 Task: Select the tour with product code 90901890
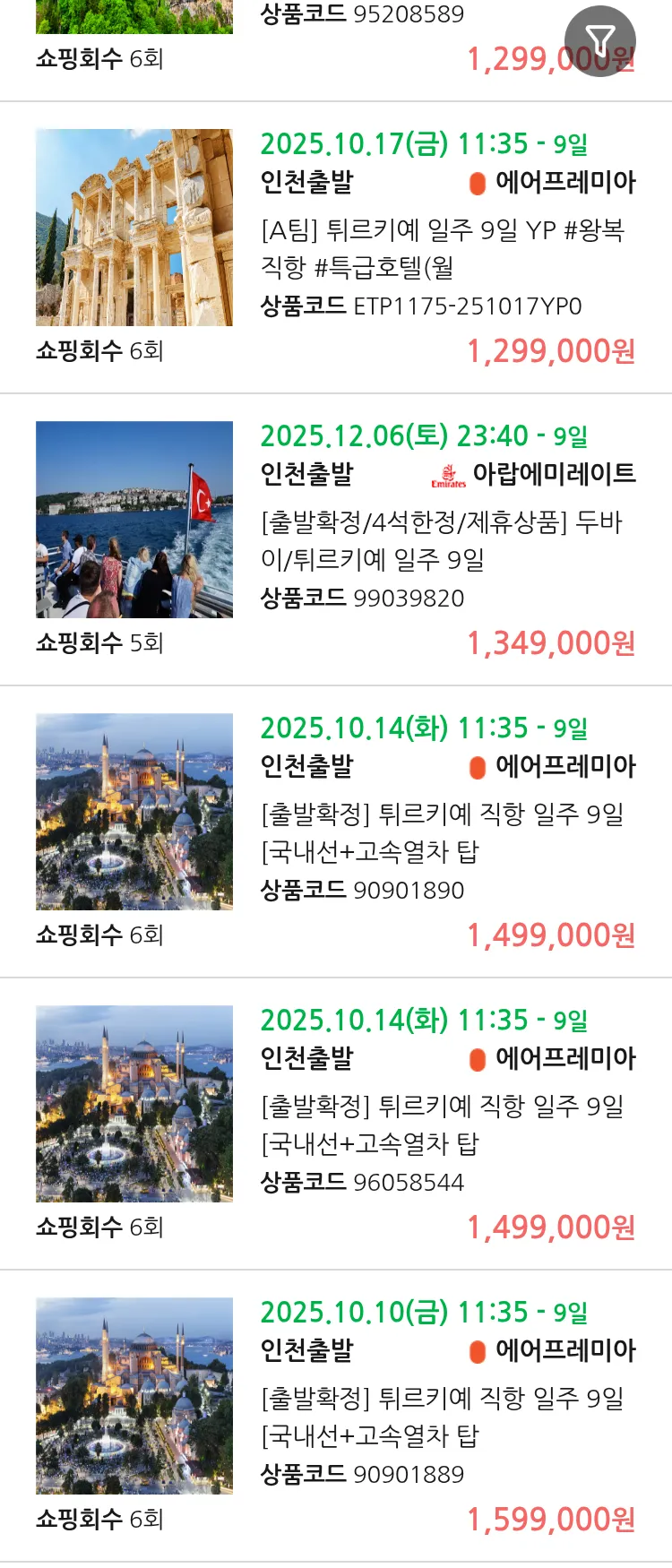point(441,832)
